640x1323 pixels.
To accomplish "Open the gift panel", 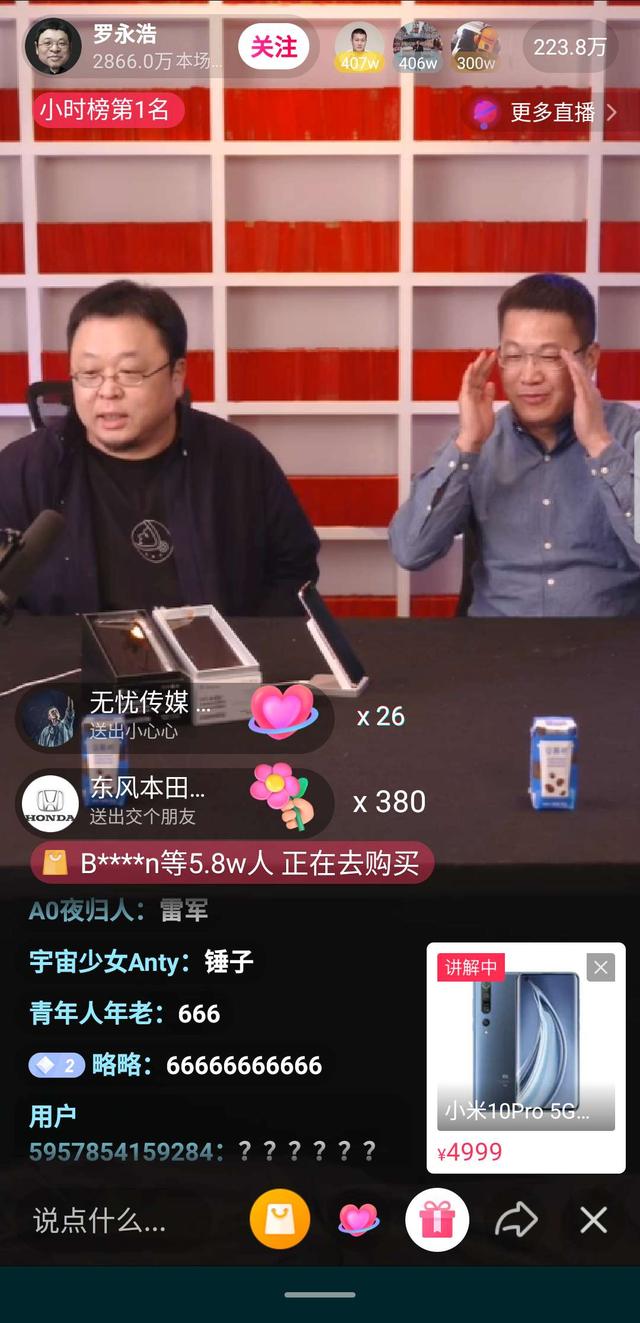I will (x=437, y=1219).
